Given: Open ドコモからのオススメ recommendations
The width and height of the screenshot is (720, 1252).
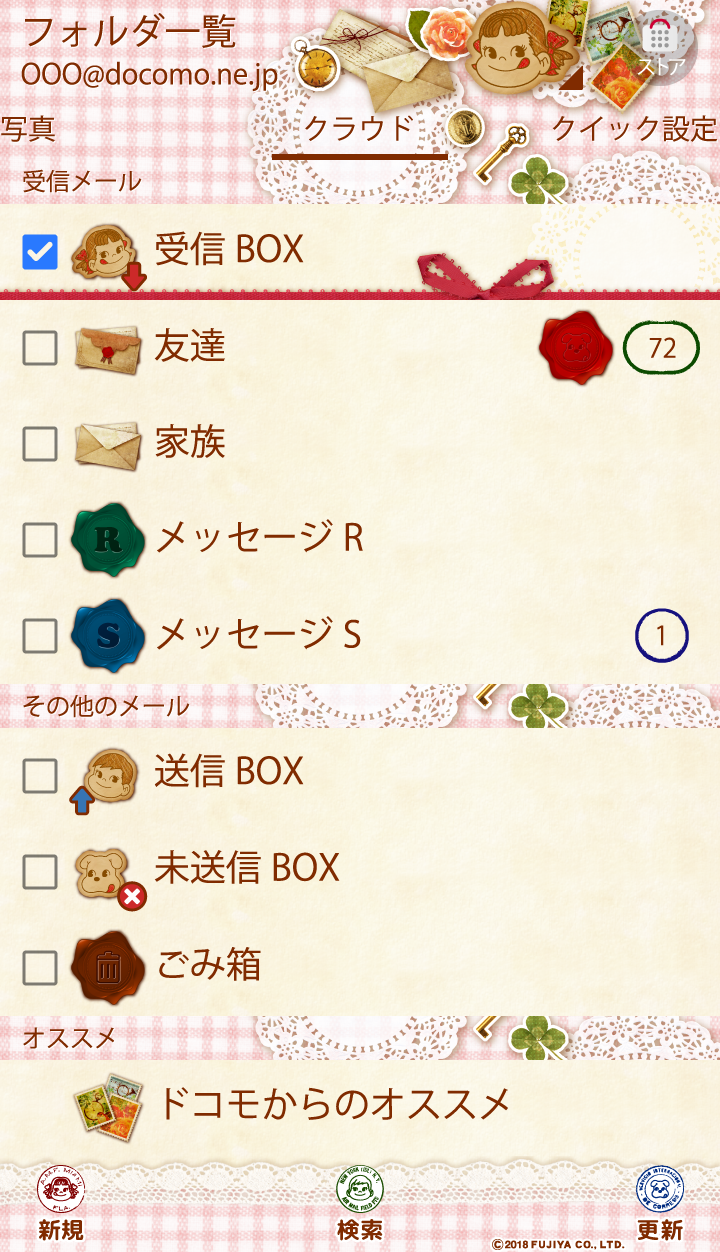Looking at the screenshot, I should 334,1103.
